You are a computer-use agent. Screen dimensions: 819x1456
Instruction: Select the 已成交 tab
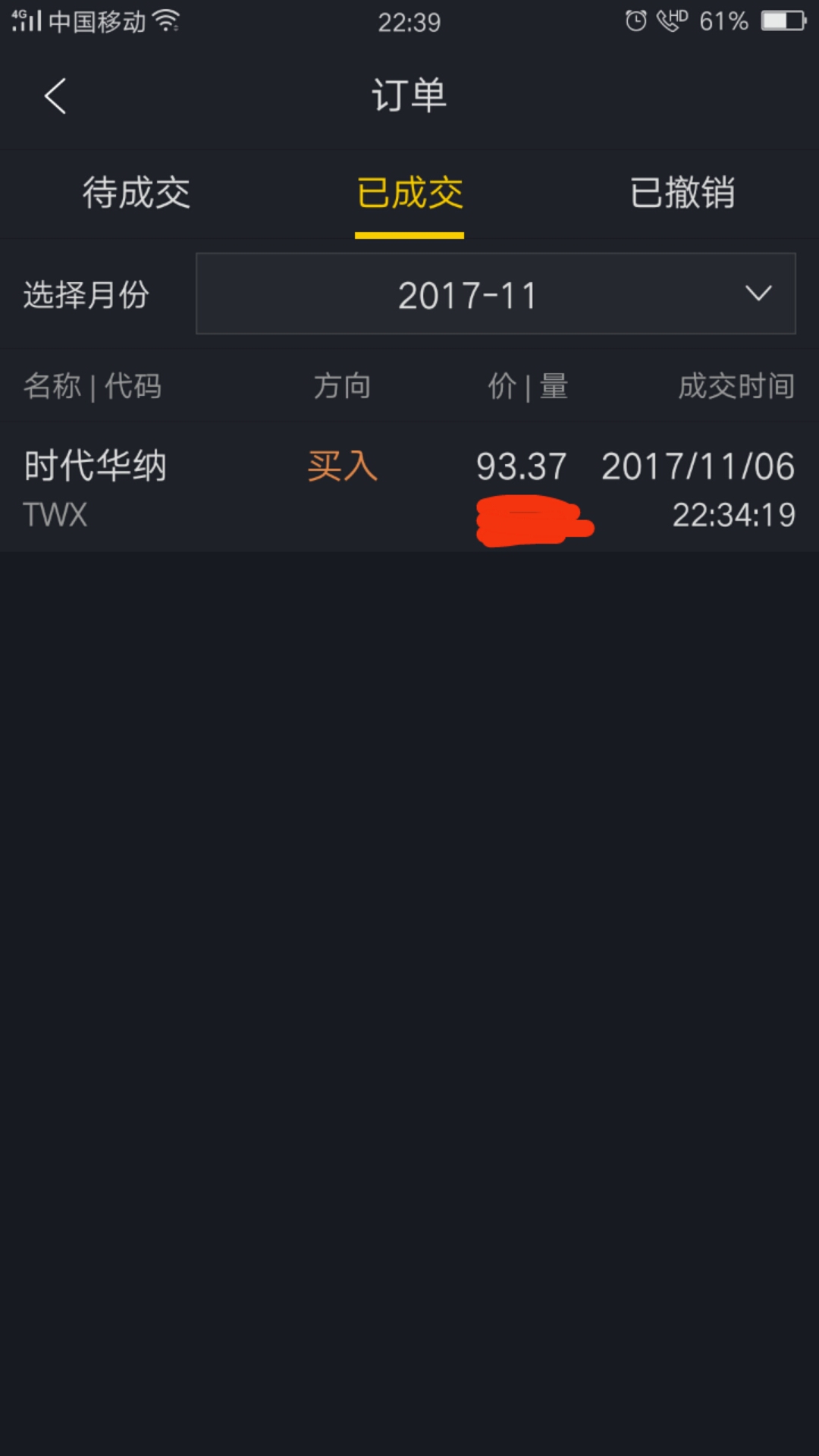409,193
